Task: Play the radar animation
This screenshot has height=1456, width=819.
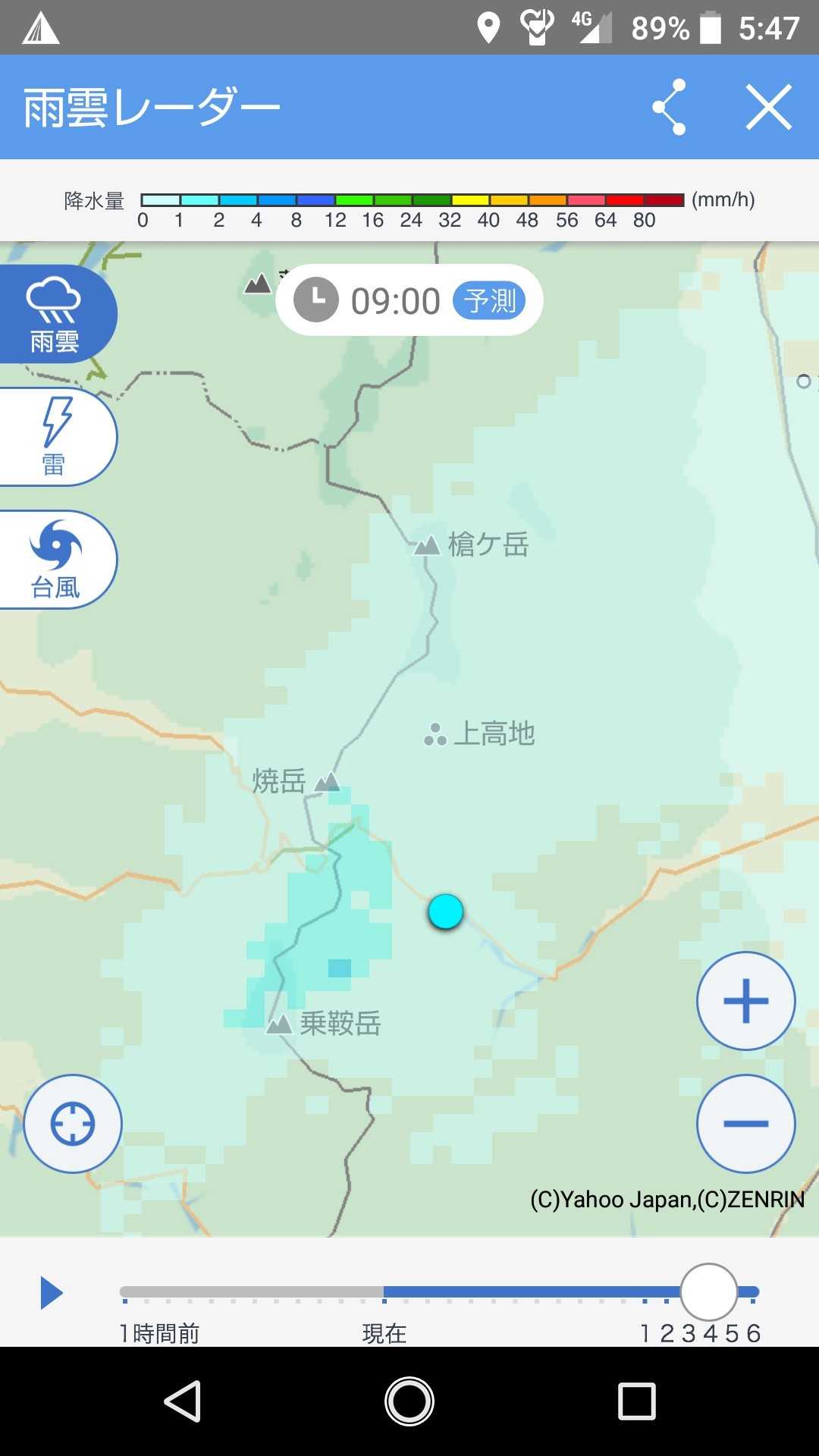Action: [x=51, y=1293]
